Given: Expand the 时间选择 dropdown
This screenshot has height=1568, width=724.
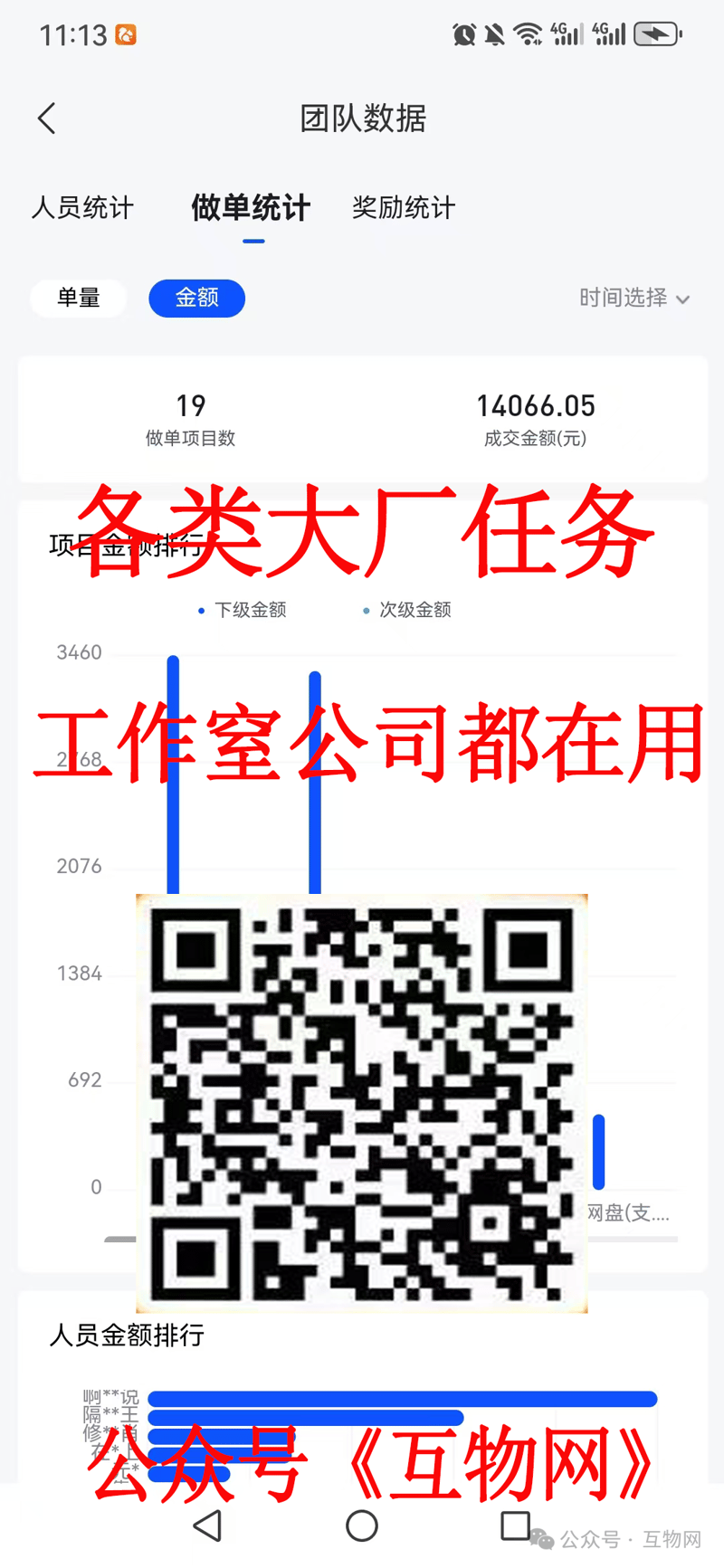Looking at the screenshot, I should 633,298.
